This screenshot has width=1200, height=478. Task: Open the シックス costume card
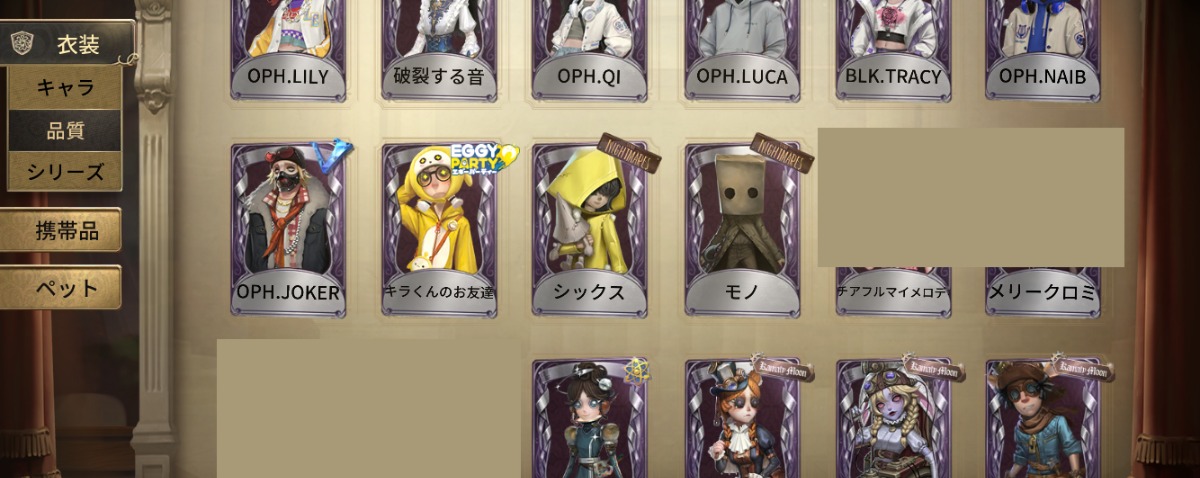point(590,228)
